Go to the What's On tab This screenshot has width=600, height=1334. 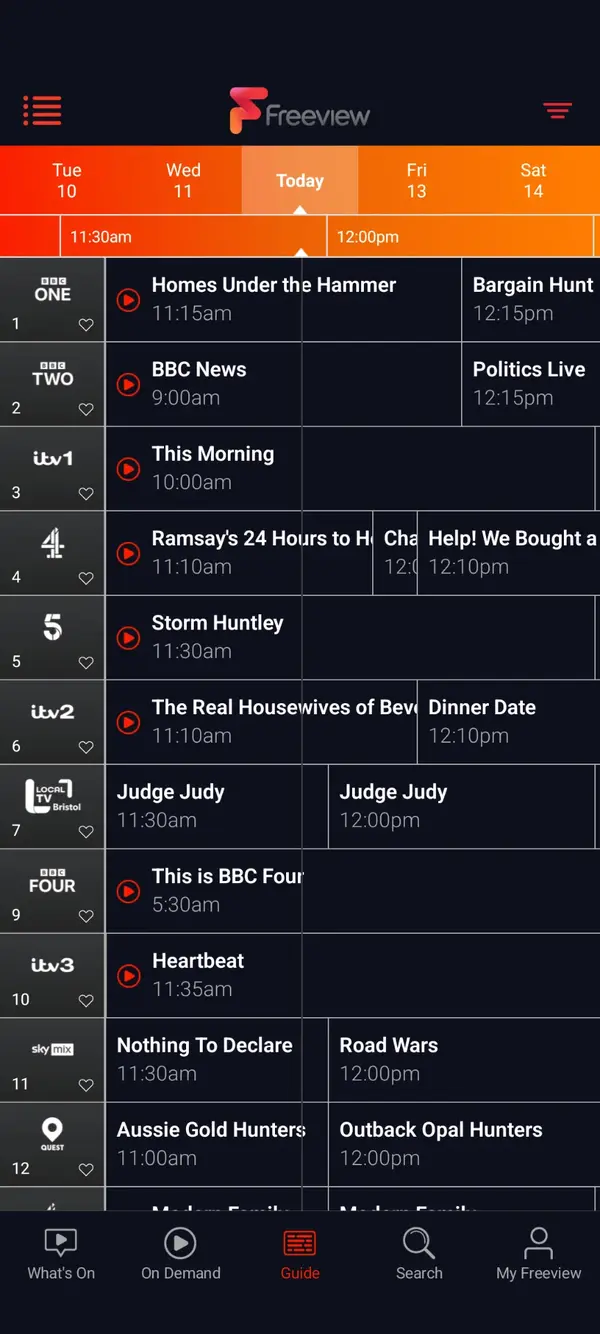click(61, 1255)
